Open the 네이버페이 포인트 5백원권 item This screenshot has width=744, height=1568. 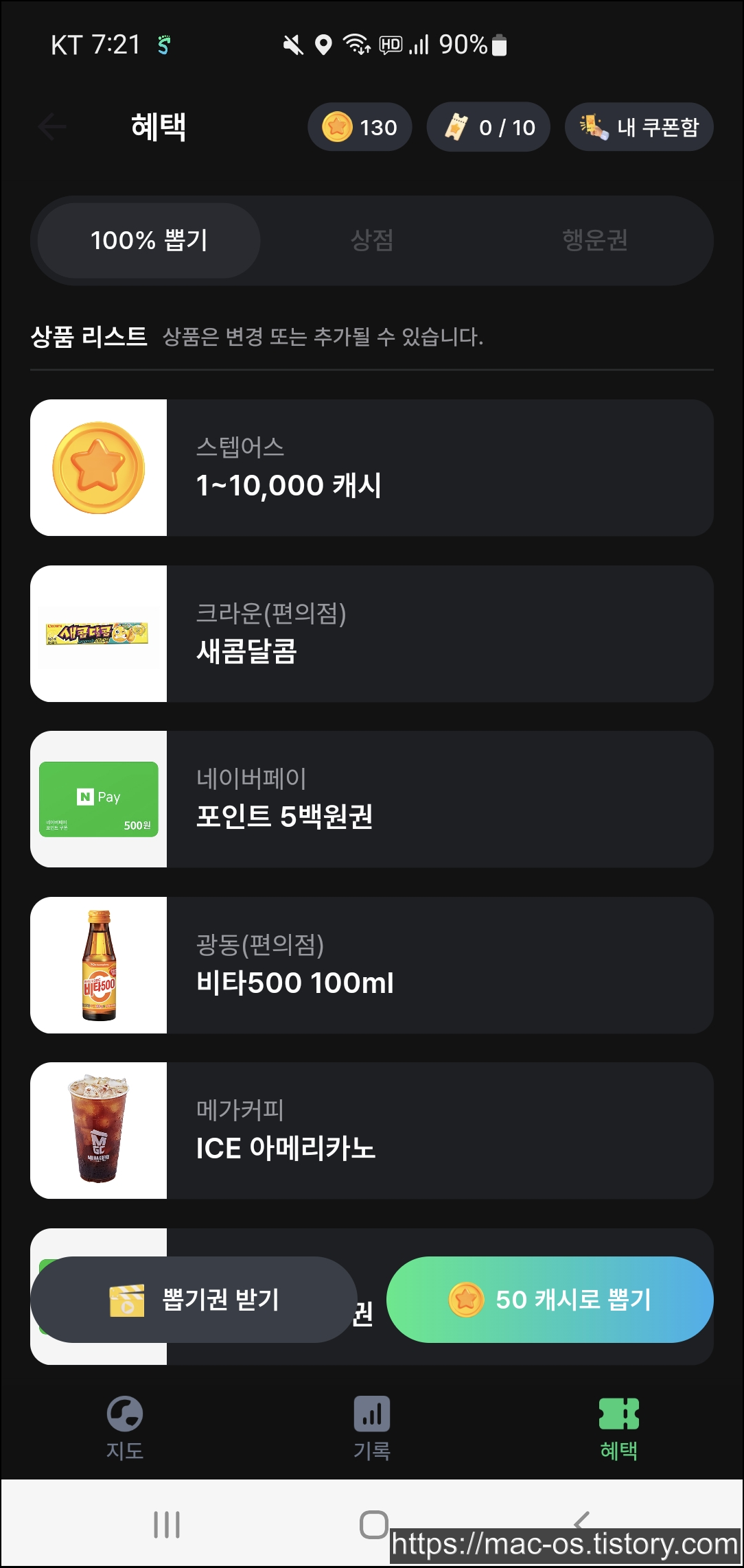(x=372, y=799)
